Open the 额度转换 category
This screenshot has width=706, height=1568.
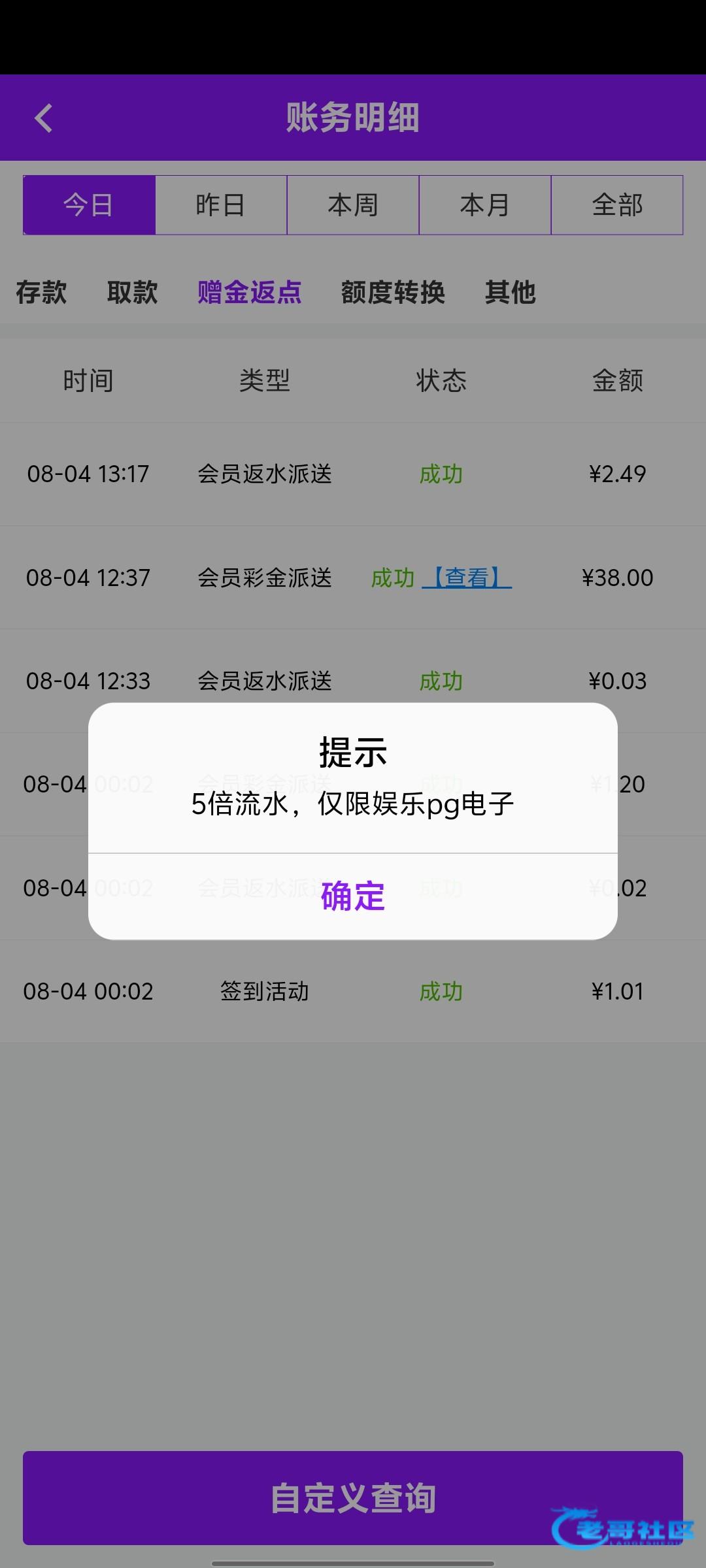(393, 292)
